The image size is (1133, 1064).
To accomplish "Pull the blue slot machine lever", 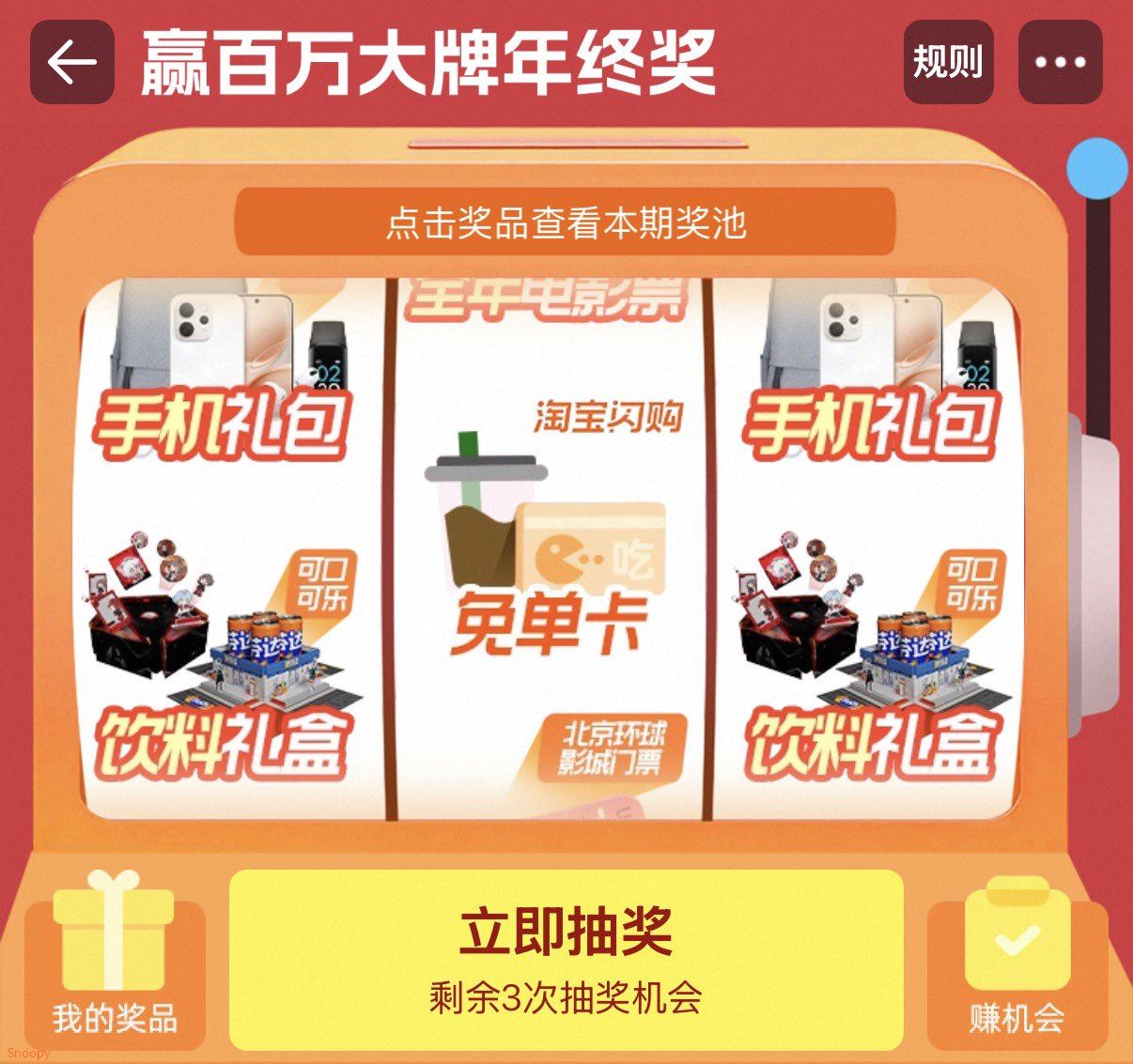I will click(1096, 167).
